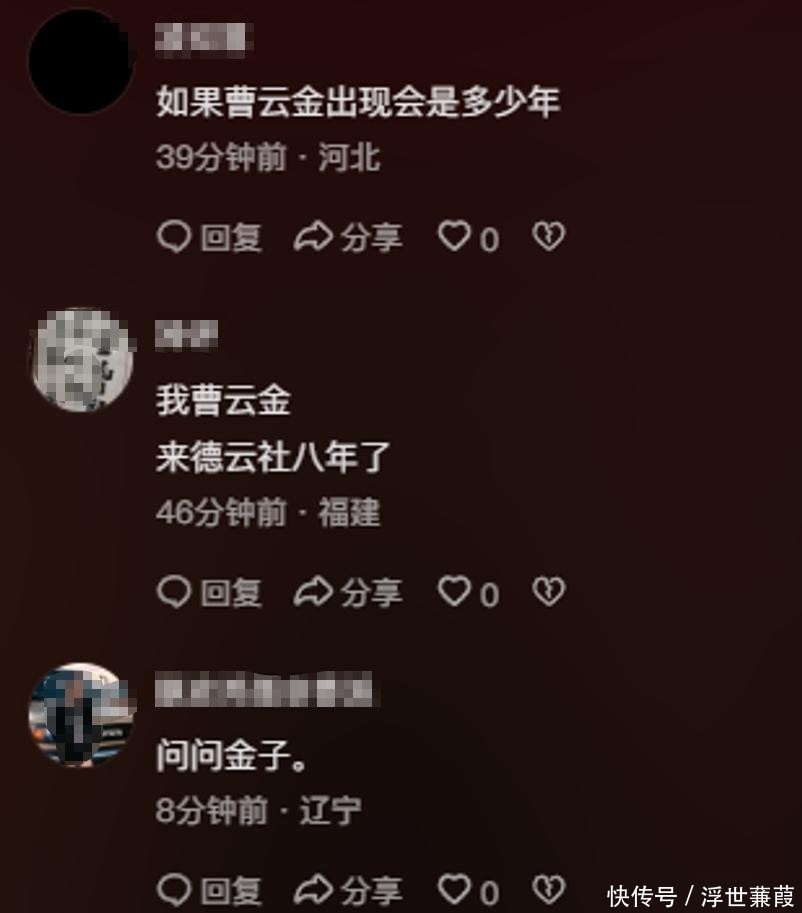View profile of the 河北 commenter
This screenshot has height=913, width=802.
(x=80, y=60)
